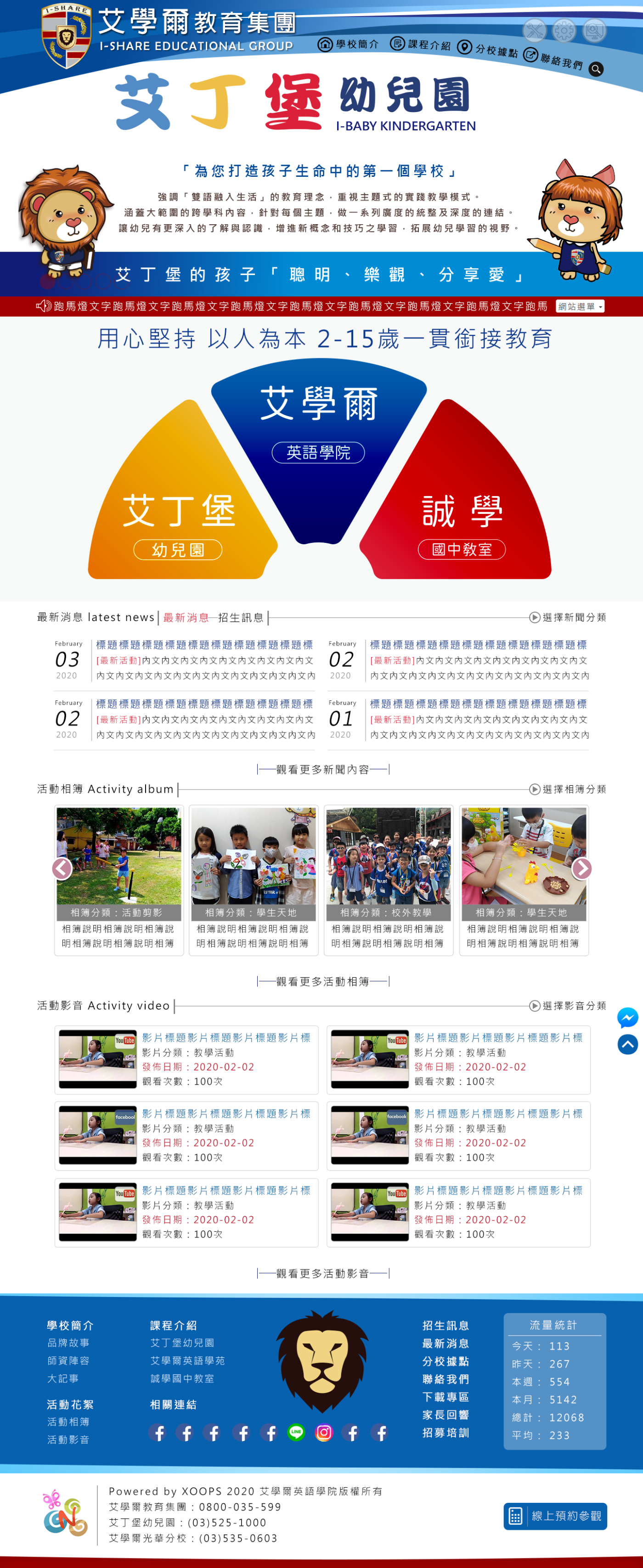The width and height of the screenshot is (643, 1568).
Task: Switch to the 招生訊息 news tab
Action: pos(241,617)
